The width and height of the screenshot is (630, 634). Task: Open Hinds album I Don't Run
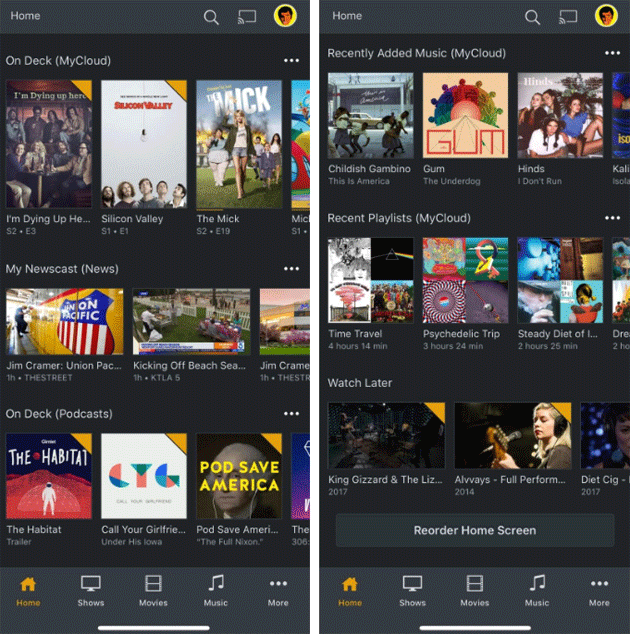pos(559,115)
